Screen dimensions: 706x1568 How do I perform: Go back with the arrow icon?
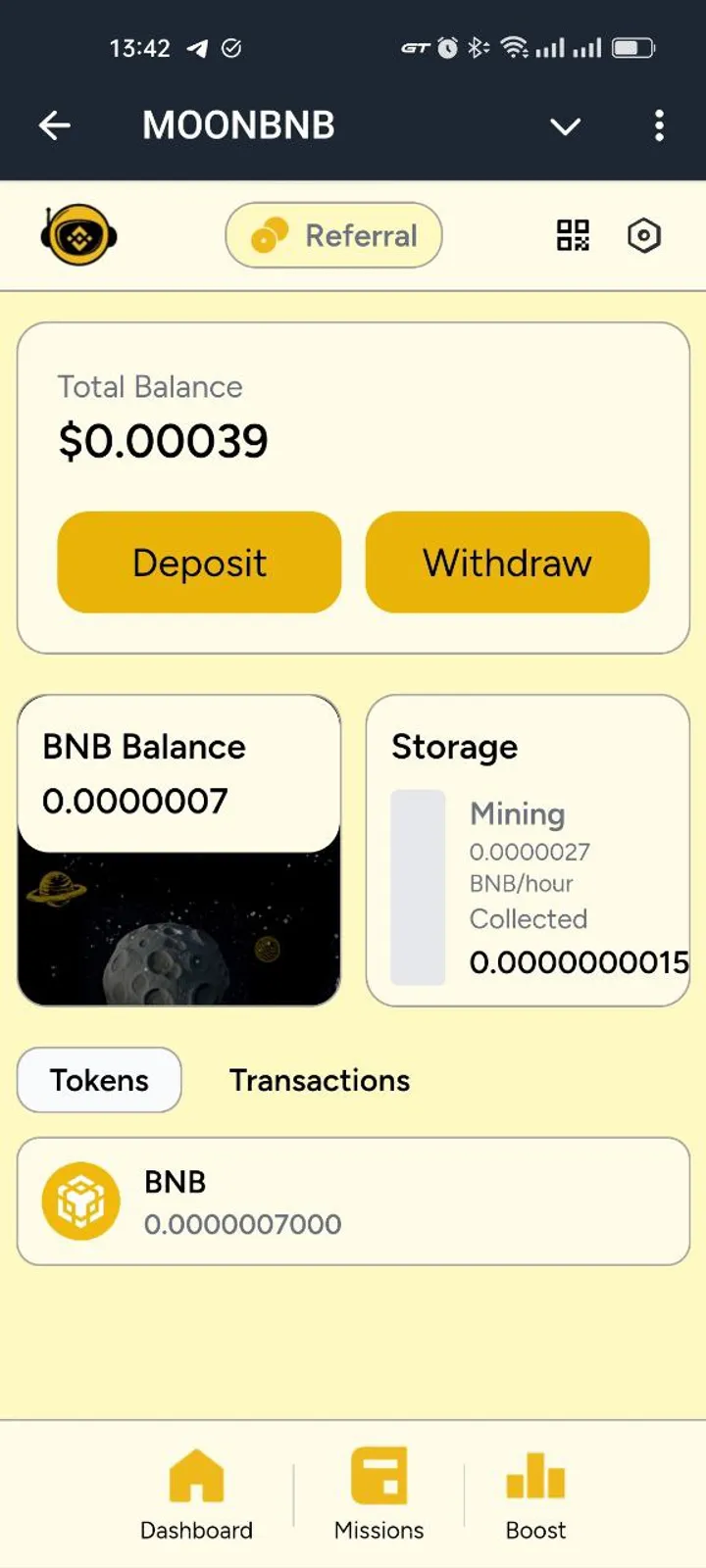tap(54, 125)
